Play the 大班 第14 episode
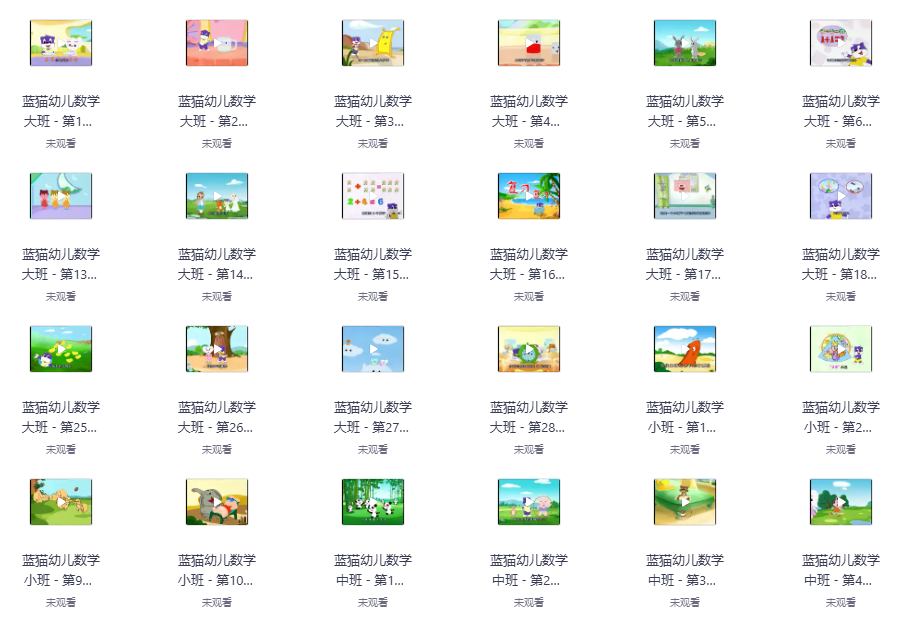The image size is (911, 620). (217, 196)
